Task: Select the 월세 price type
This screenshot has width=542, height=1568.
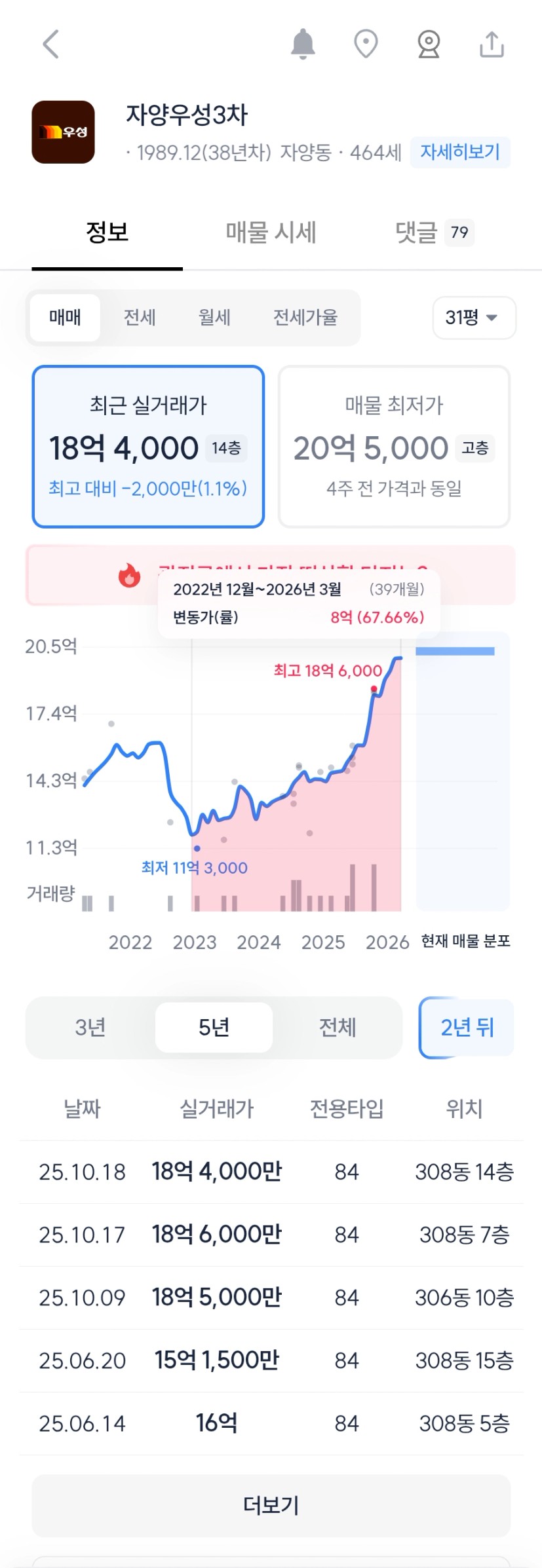Action: pyautogui.click(x=214, y=318)
